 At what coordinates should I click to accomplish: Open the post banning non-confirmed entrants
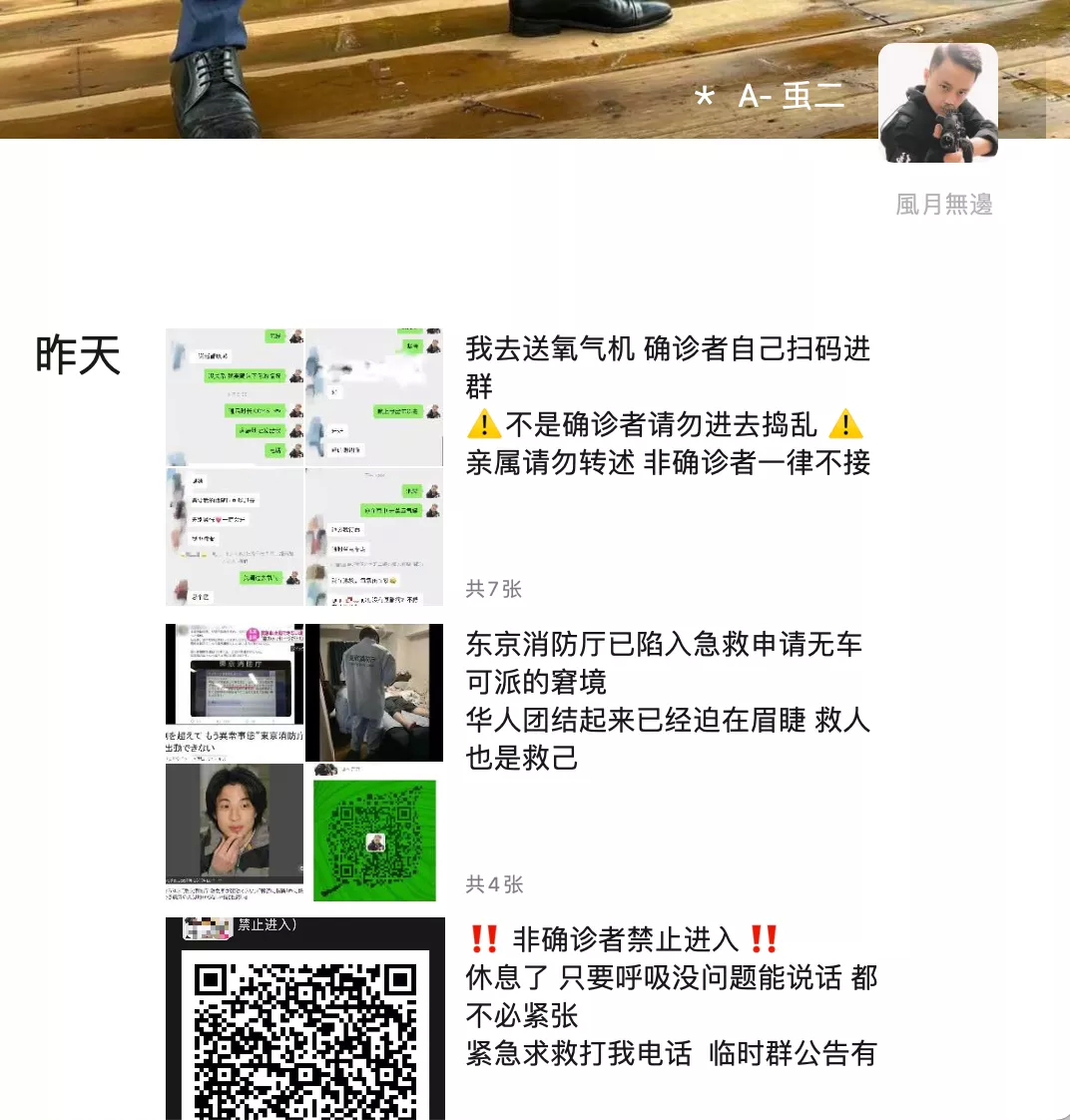[671, 996]
